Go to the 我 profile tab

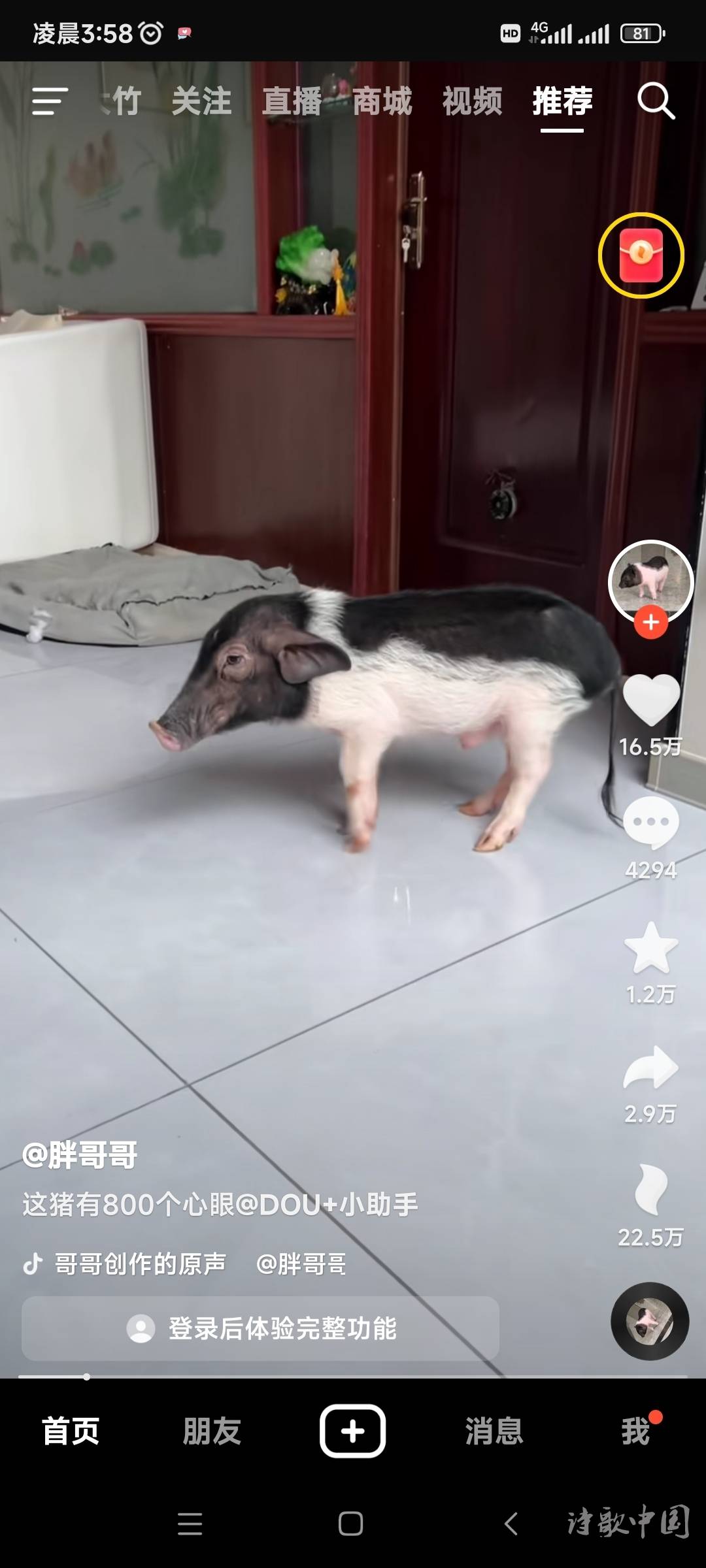tap(635, 1431)
